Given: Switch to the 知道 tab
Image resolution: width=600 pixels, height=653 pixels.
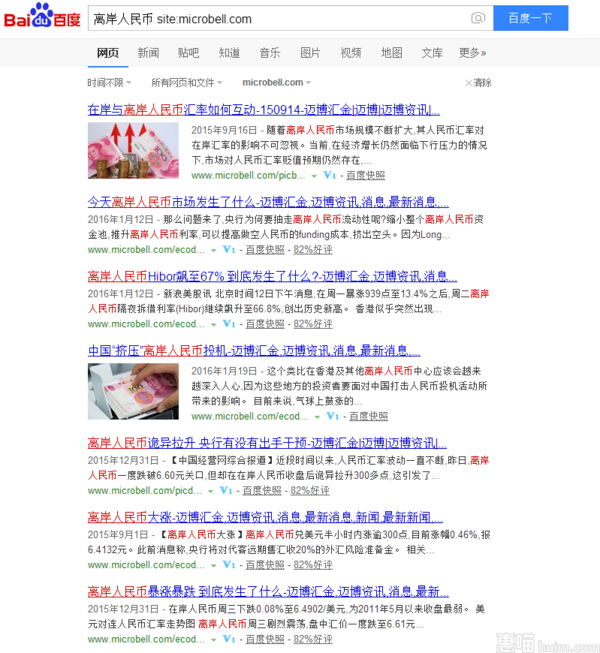Looking at the screenshot, I should (229, 53).
